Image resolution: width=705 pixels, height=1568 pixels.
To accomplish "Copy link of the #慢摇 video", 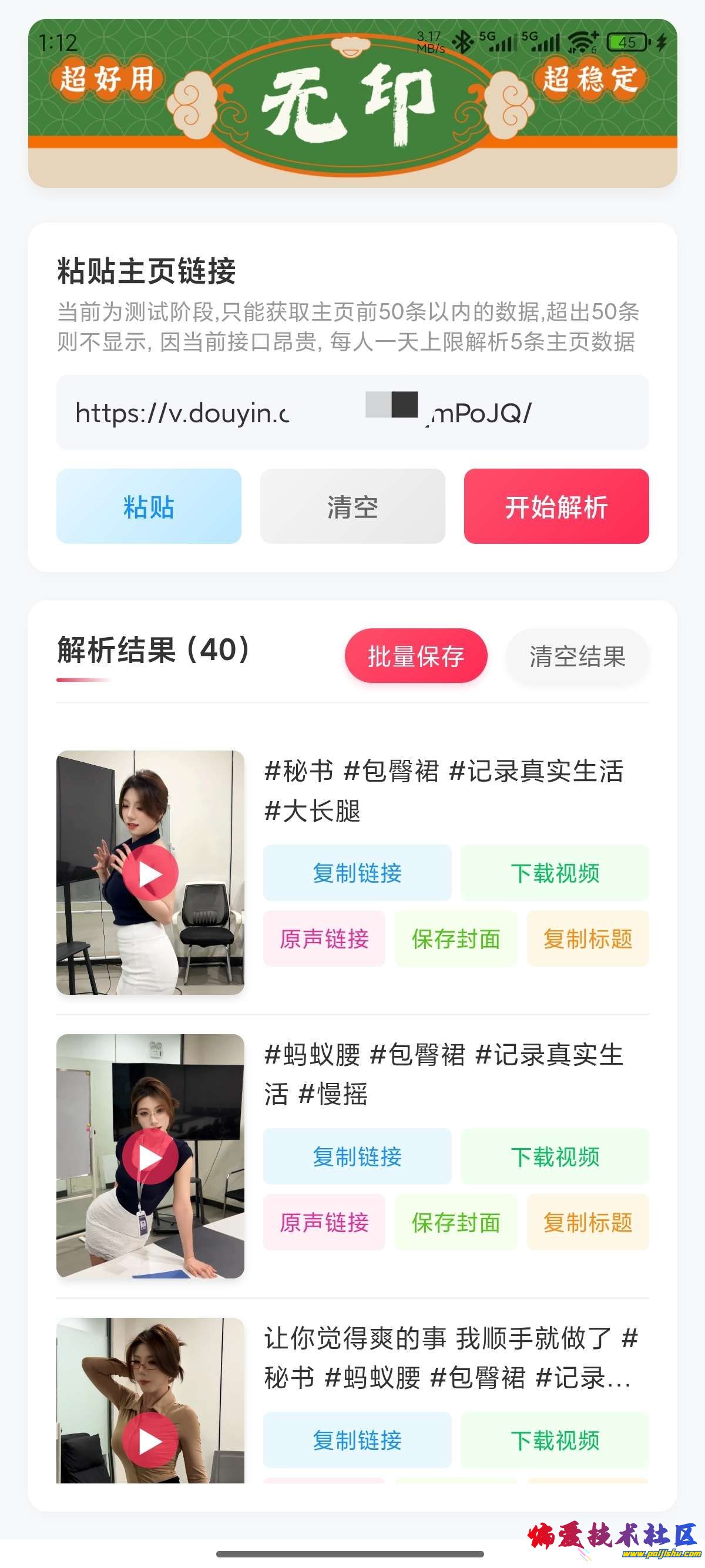I will tap(357, 1156).
